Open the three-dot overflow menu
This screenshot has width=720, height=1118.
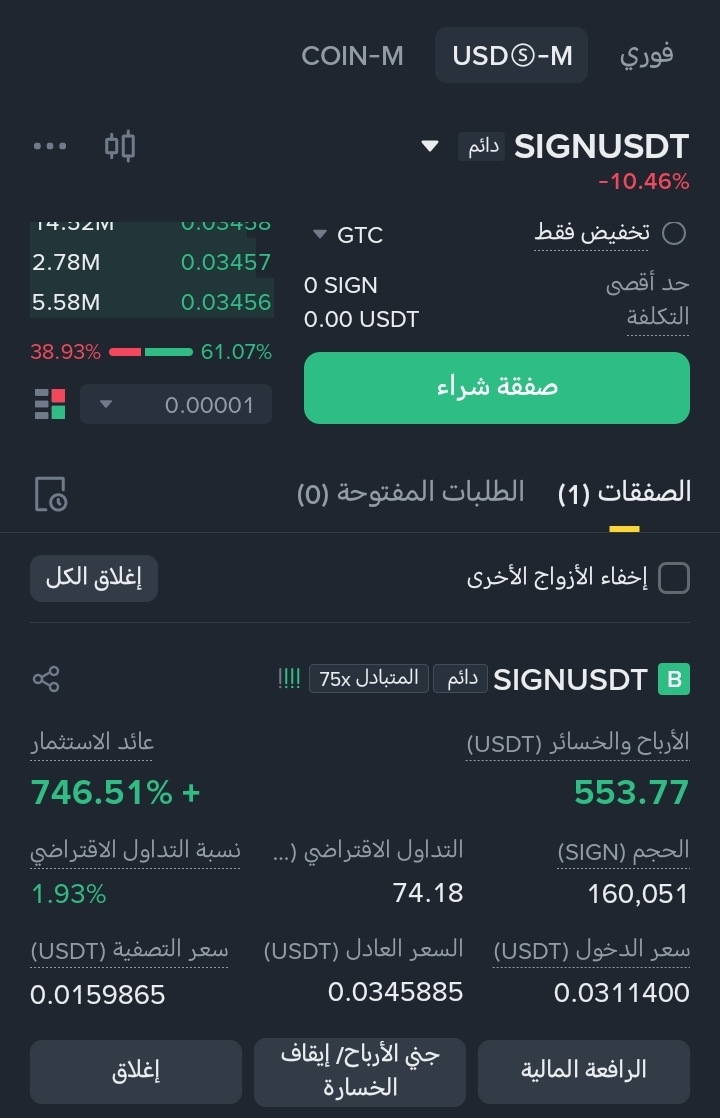point(50,146)
